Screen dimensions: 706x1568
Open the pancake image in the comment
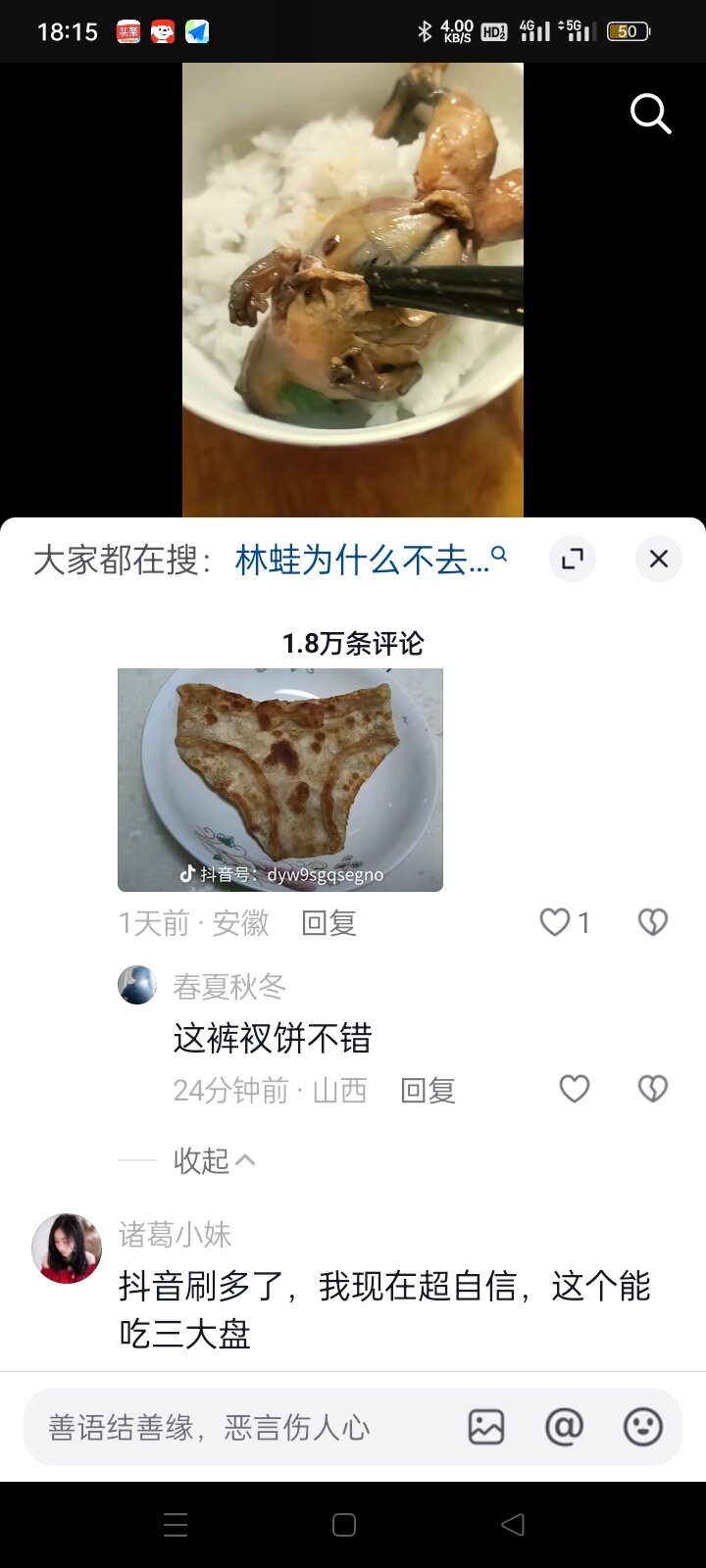(x=280, y=780)
